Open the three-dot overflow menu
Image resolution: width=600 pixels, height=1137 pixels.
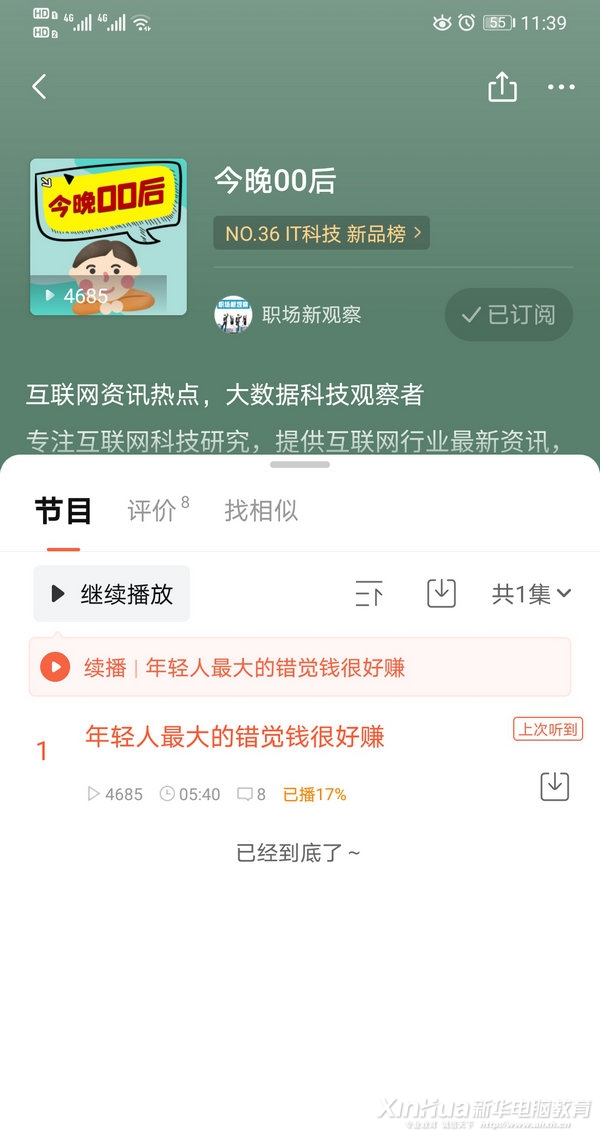pyautogui.click(x=561, y=87)
